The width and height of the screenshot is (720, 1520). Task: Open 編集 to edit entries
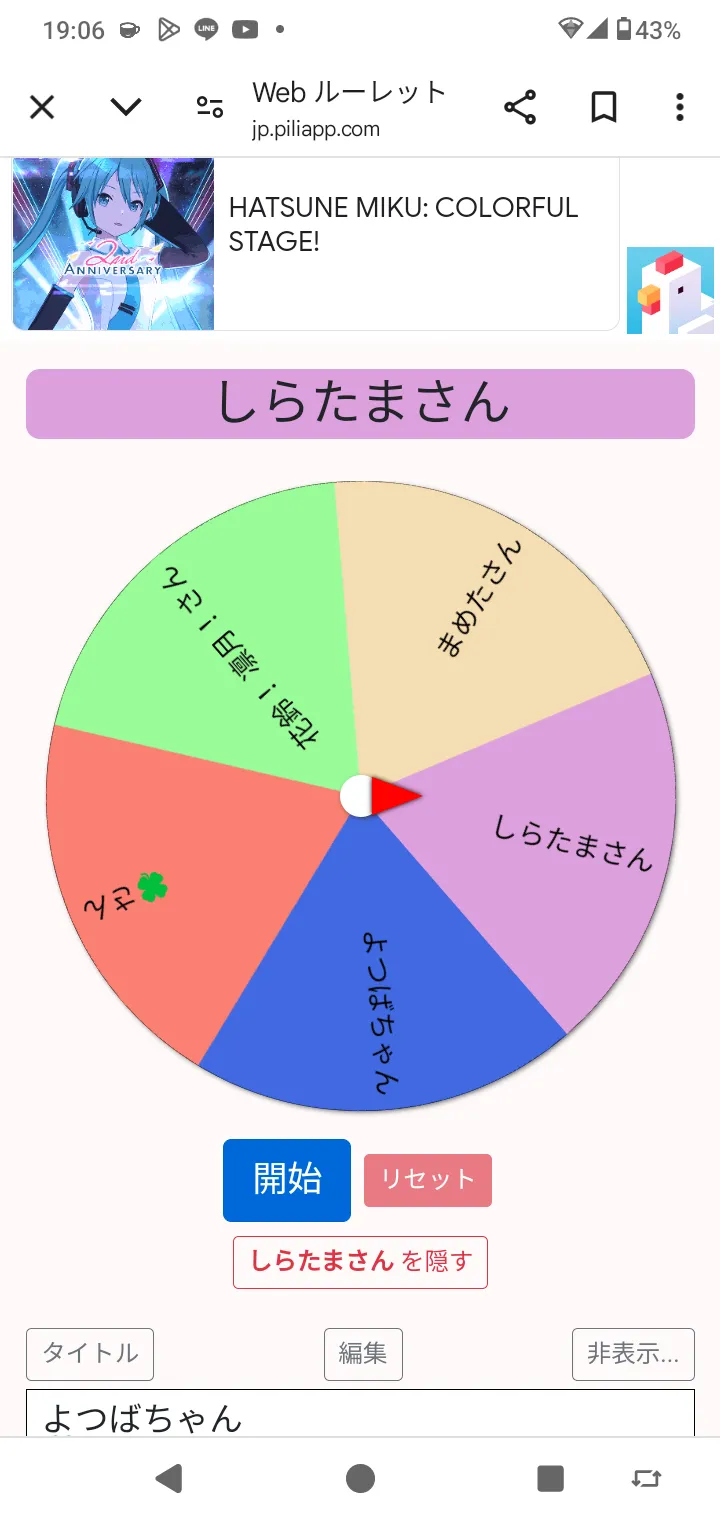tap(363, 1354)
